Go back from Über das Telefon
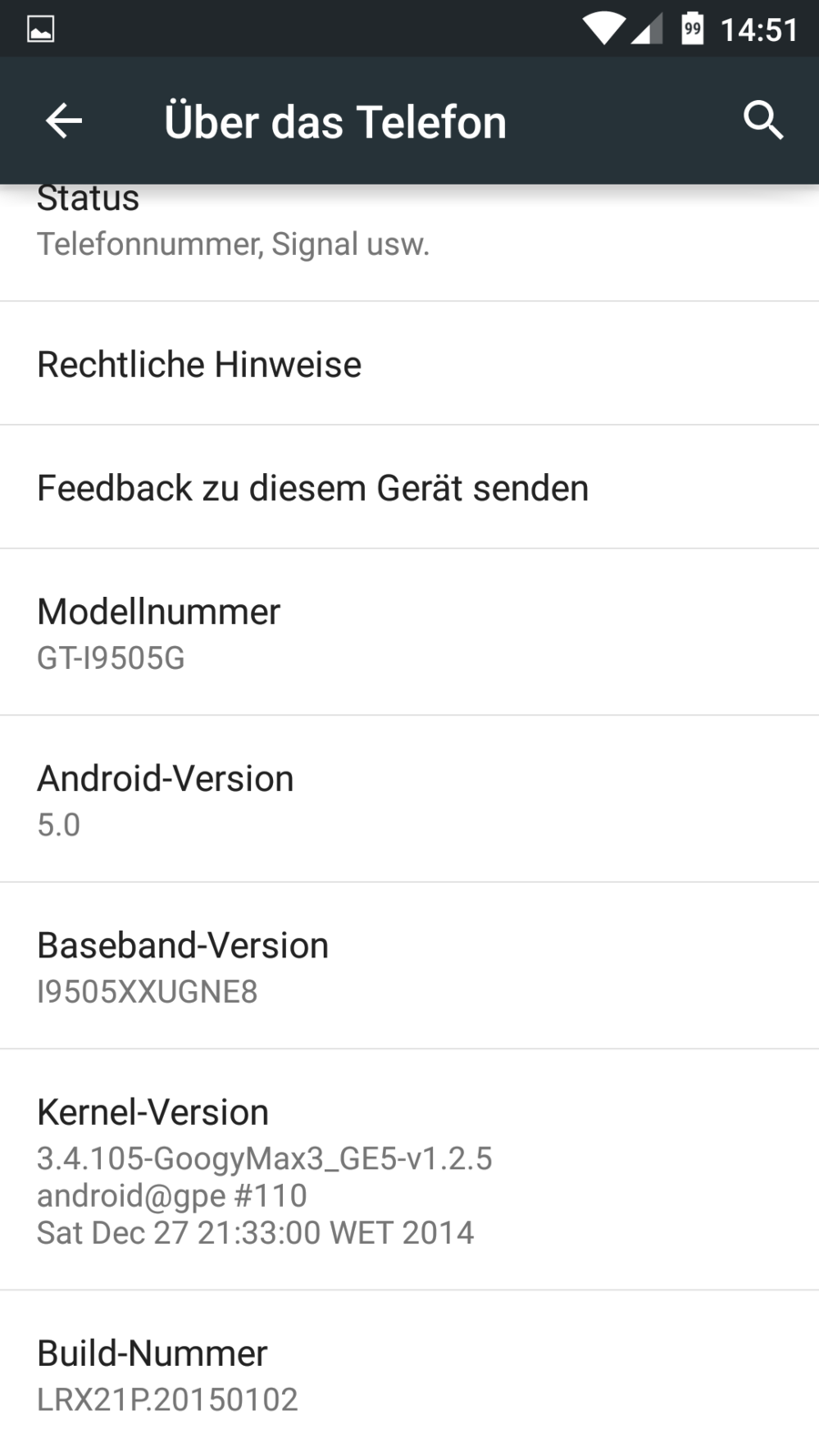The width and height of the screenshot is (819, 1456). (x=64, y=121)
